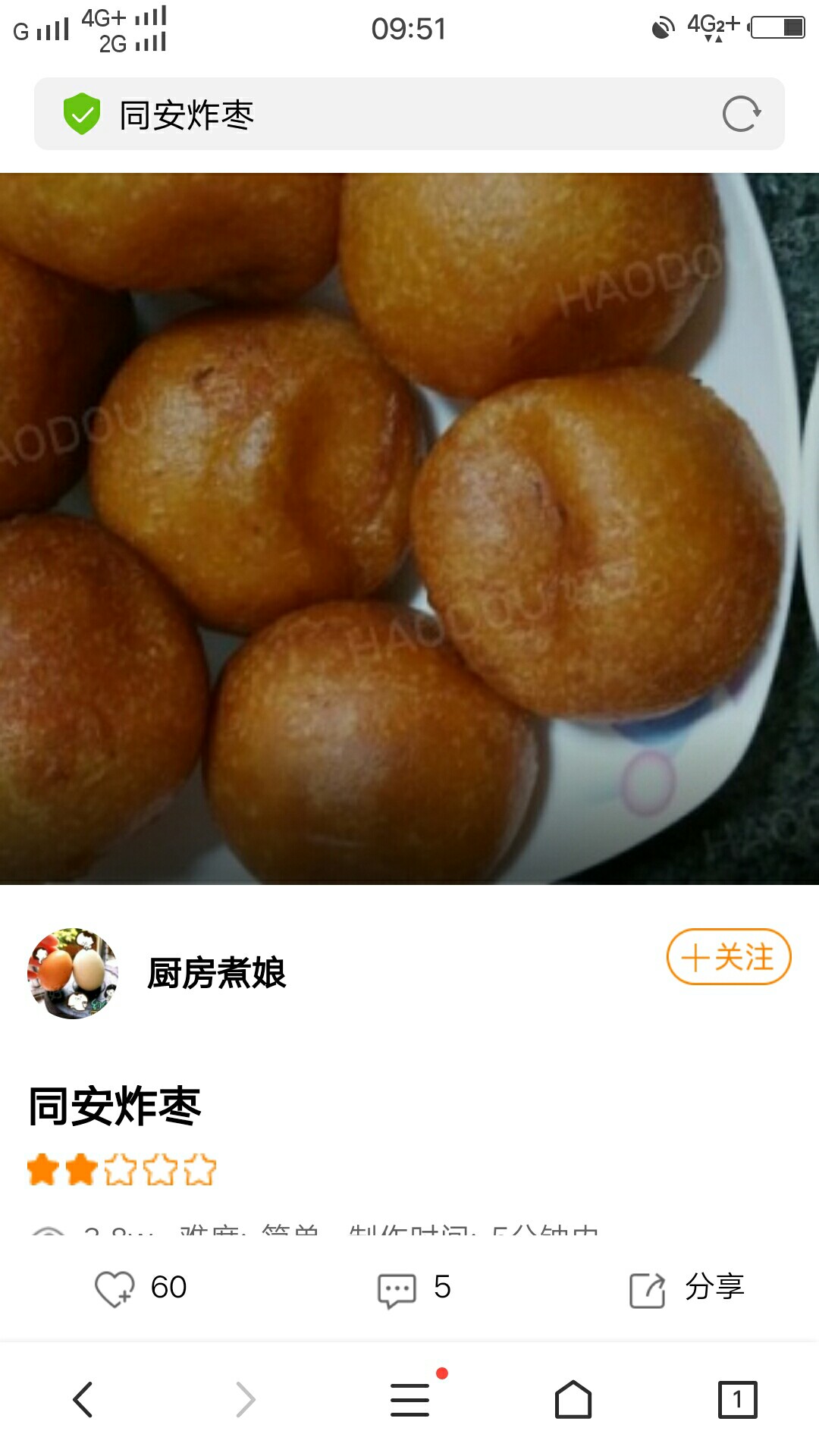Open 厨房煮娘's profile avatar
Viewport: 819px width, 1456px height.
coord(73,973)
